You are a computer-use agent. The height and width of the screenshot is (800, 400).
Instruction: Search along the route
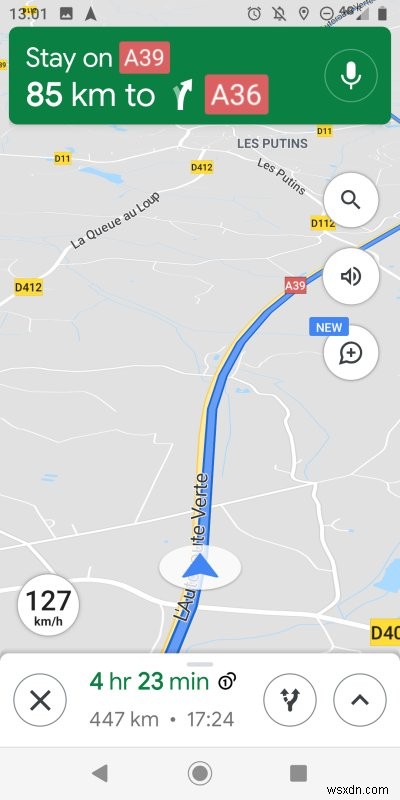pos(351,200)
